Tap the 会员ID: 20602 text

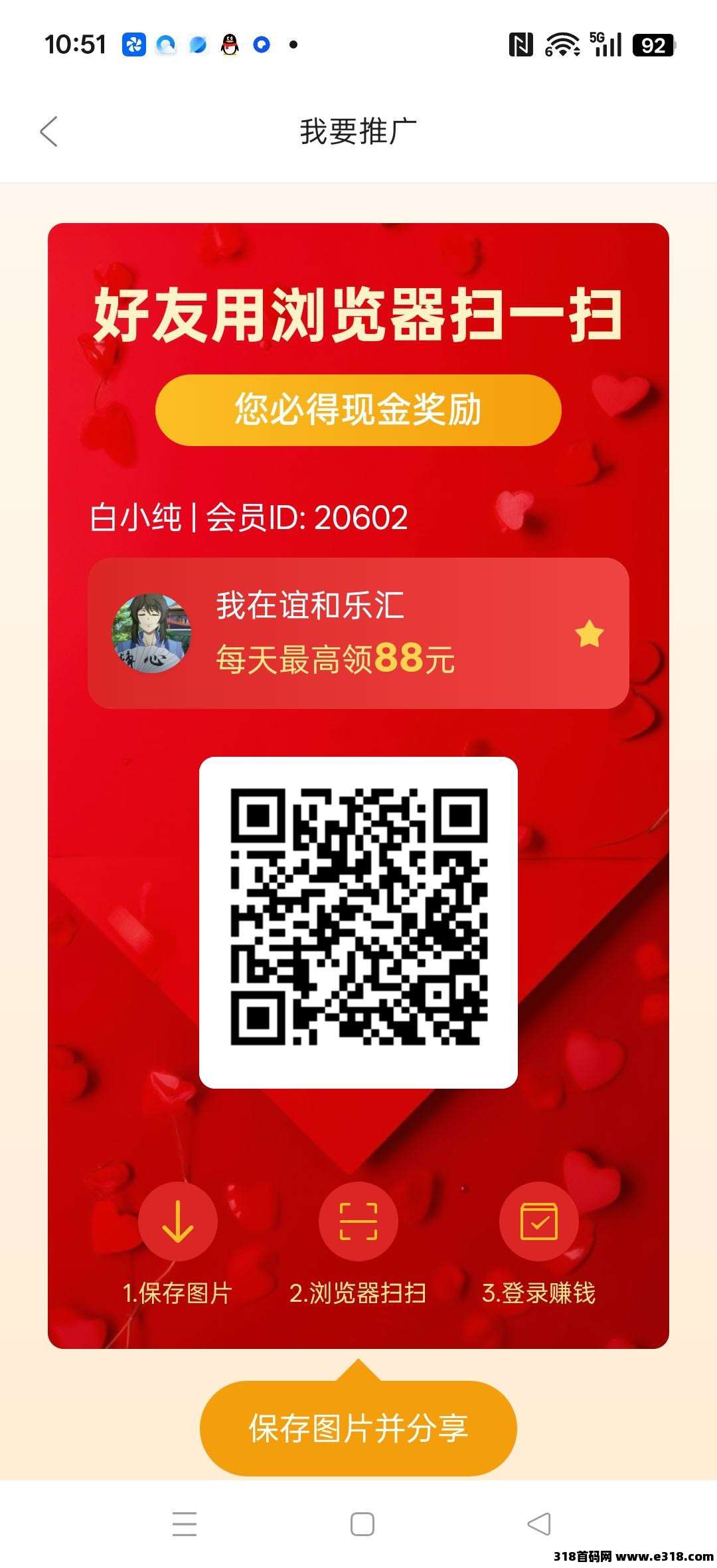coord(305,517)
